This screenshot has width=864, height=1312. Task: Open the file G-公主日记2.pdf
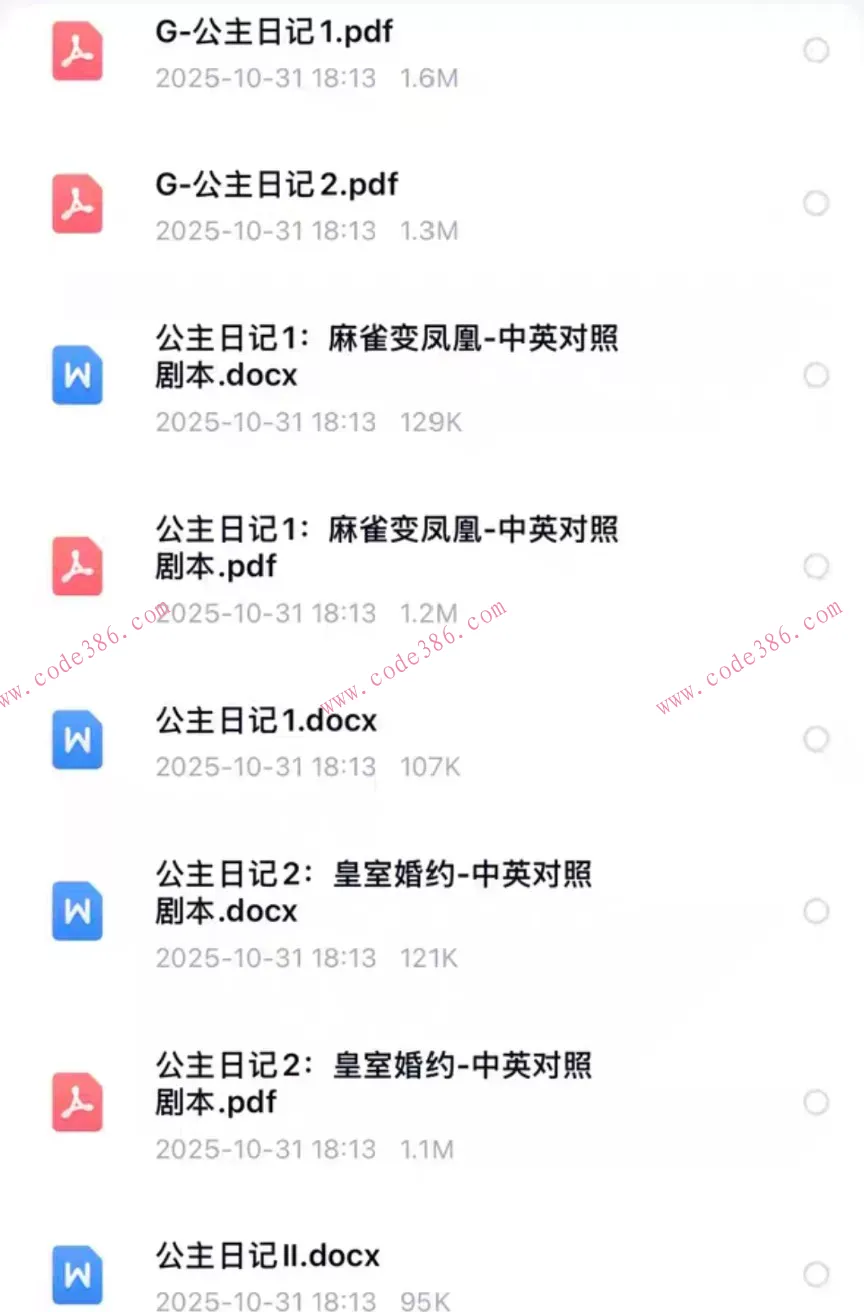[275, 185]
